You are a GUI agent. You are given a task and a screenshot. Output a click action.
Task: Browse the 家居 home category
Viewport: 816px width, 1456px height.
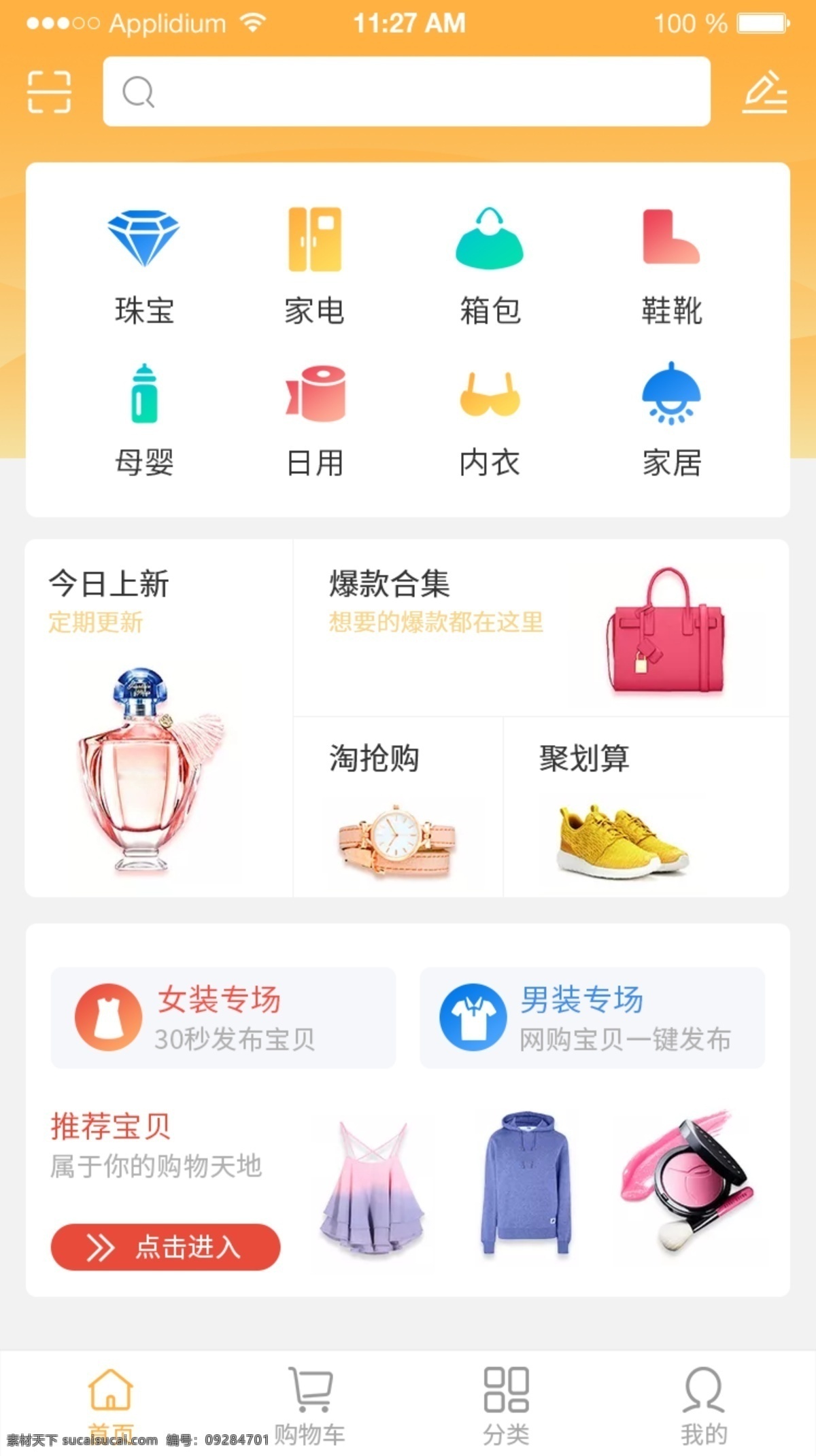[671, 419]
